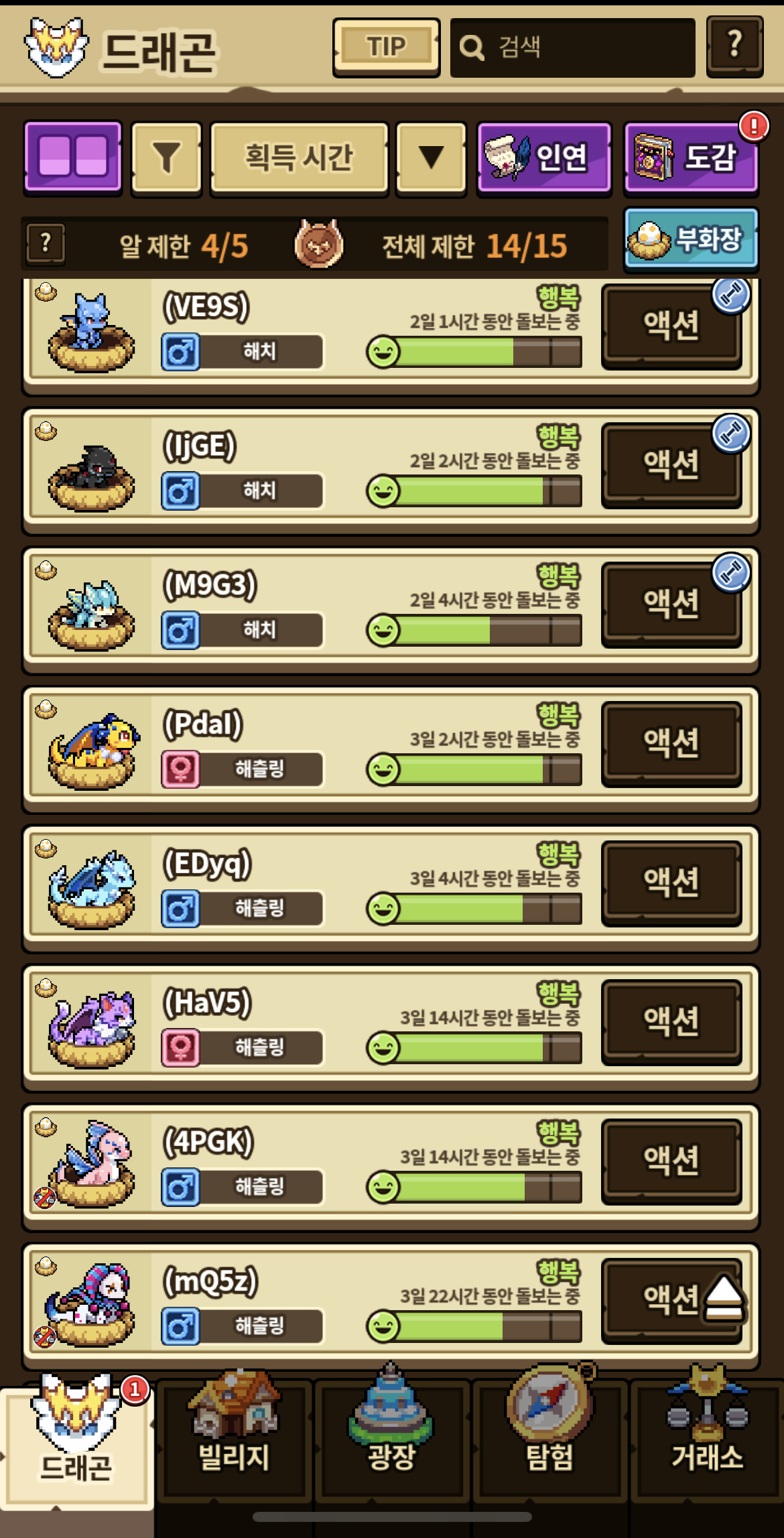Tap help icon beside 알 제한
The image size is (784, 1538).
pyautogui.click(x=46, y=243)
